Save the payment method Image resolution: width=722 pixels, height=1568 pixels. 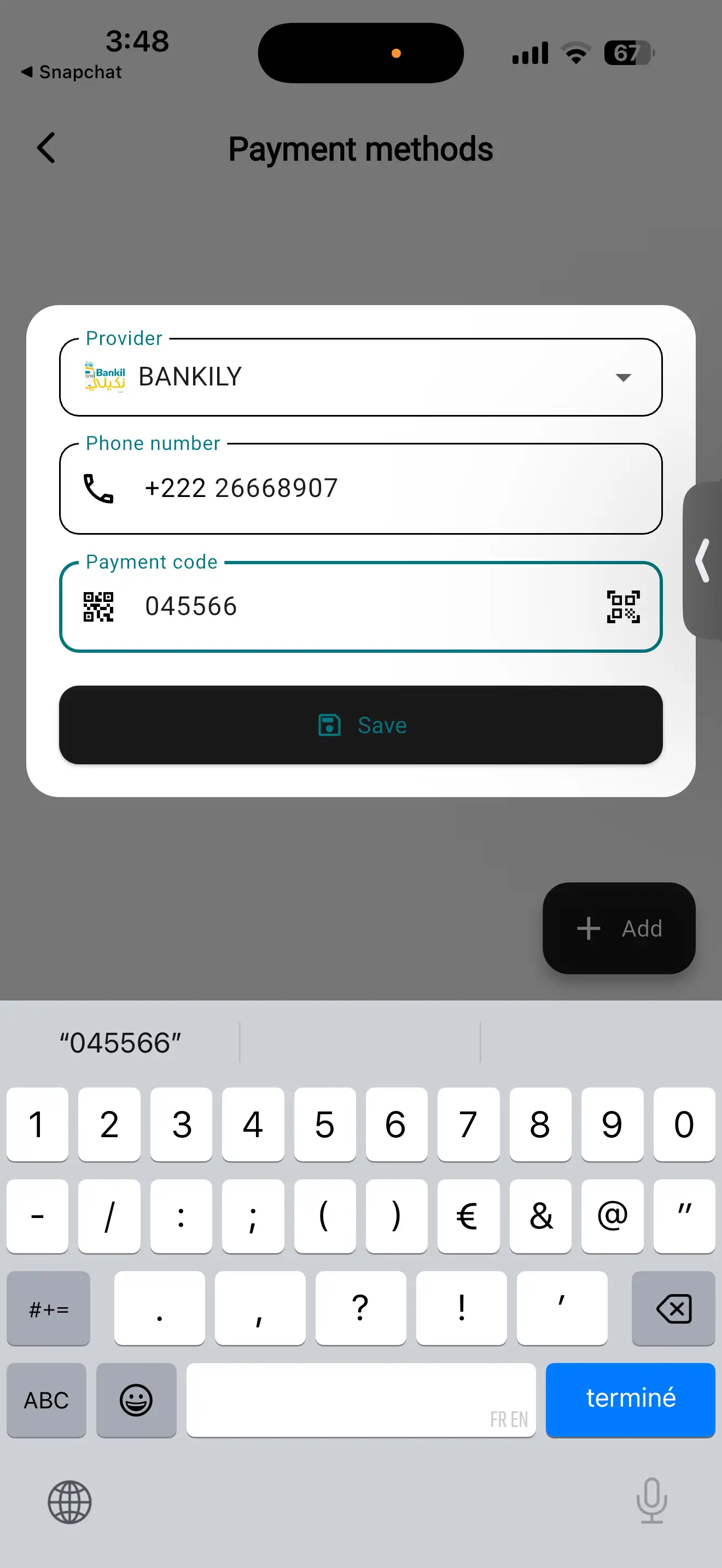point(360,724)
